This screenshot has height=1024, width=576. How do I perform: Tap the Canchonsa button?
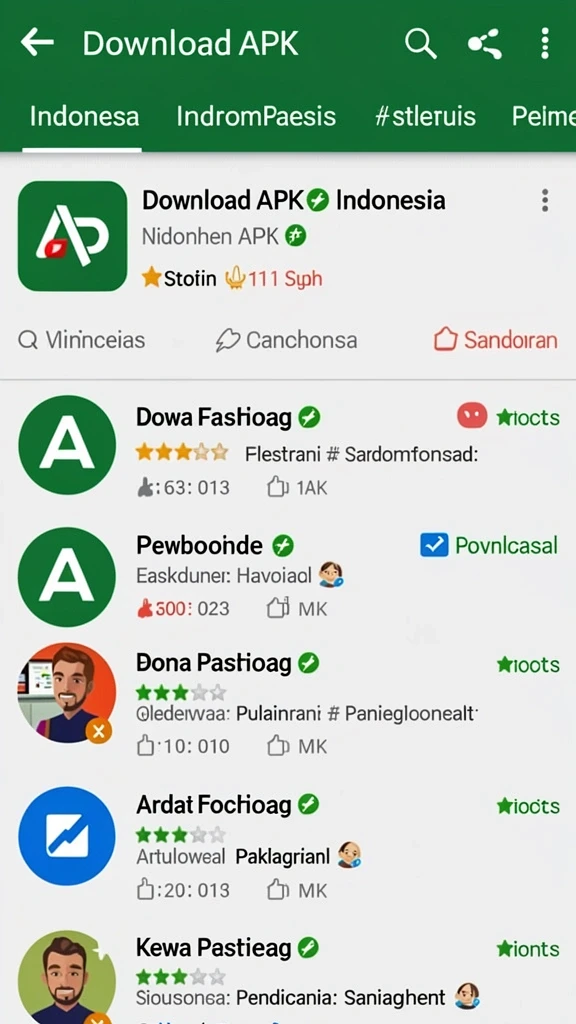(286, 340)
